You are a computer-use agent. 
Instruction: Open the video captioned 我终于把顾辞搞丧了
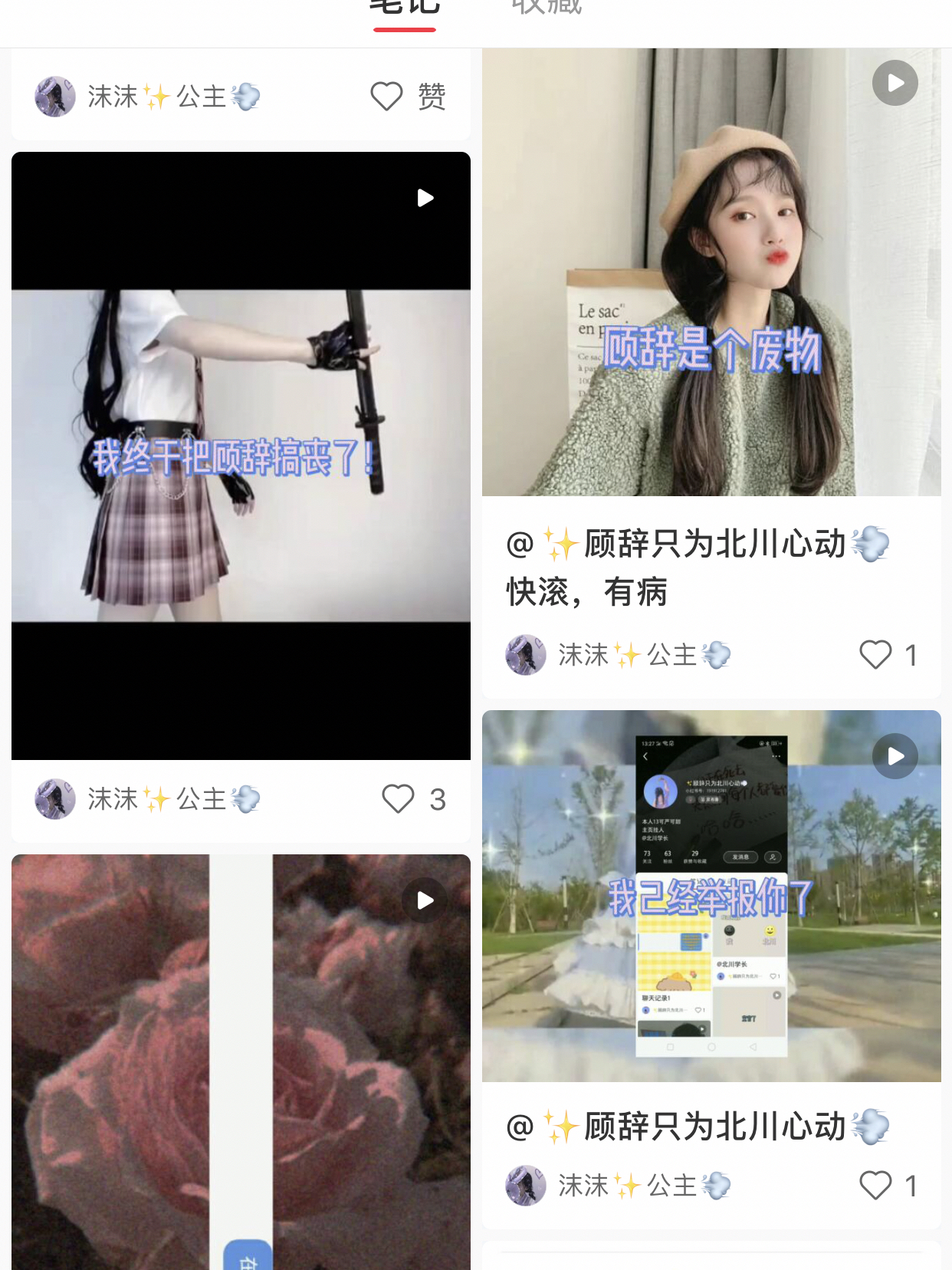[x=241, y=456]
